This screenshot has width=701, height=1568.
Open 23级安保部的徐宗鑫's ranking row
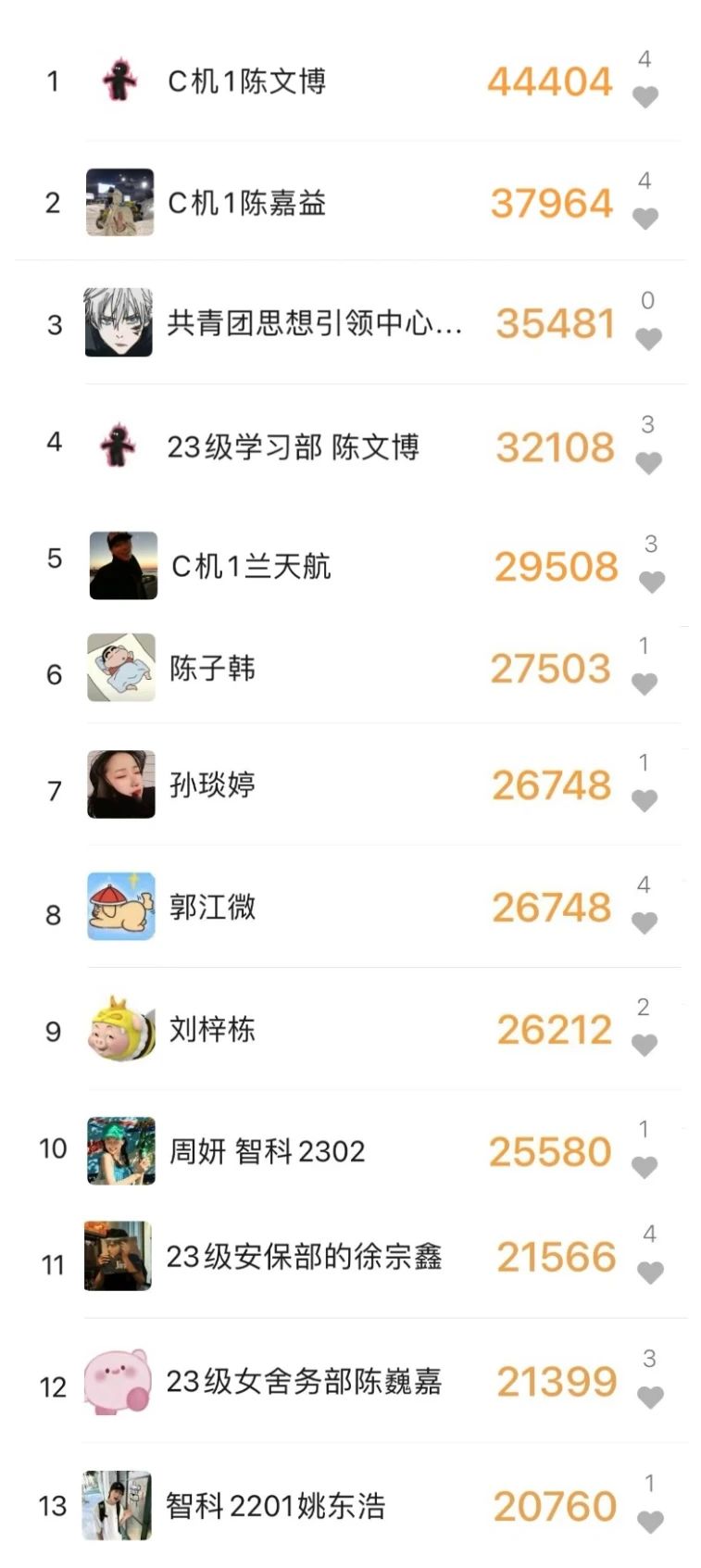coord(304,1257)
